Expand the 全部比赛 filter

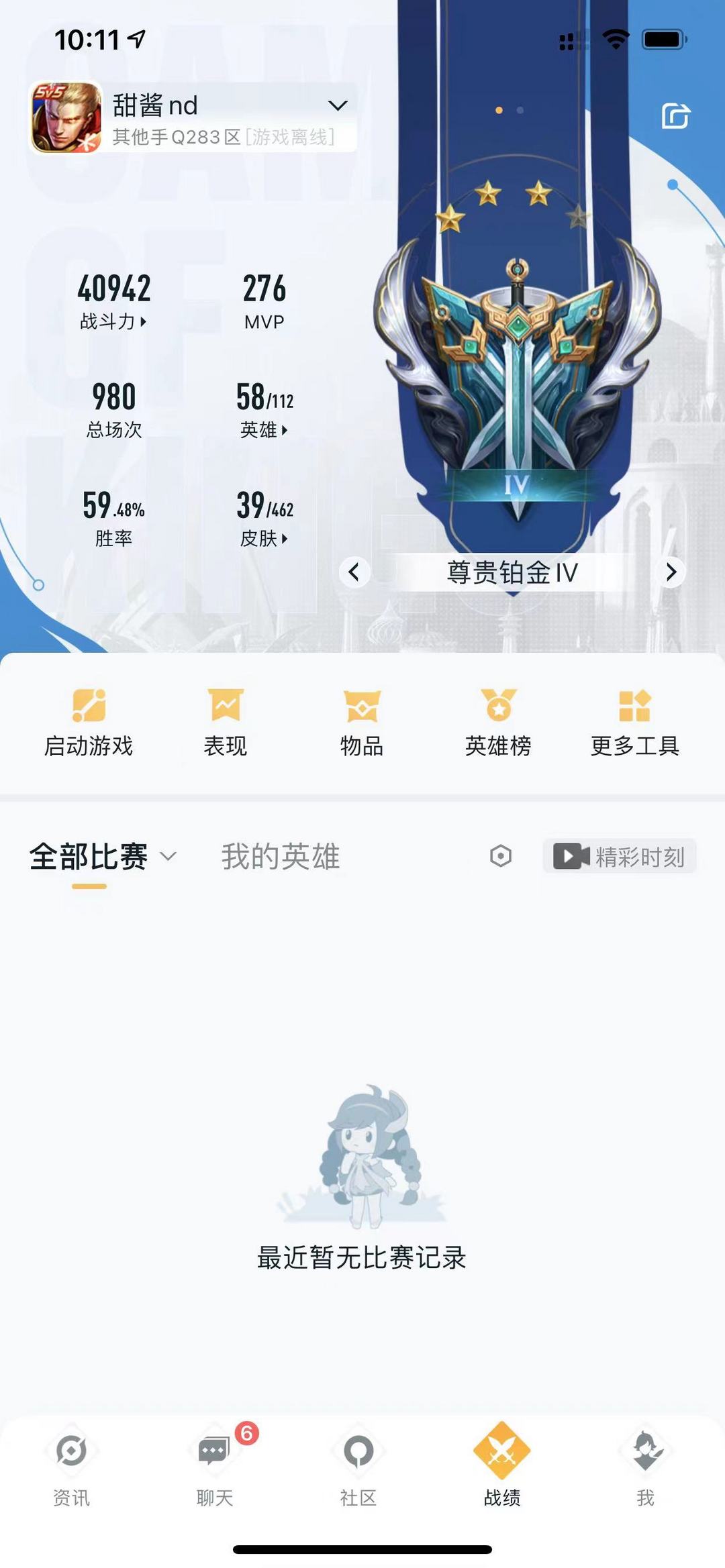tap(103, 857)
